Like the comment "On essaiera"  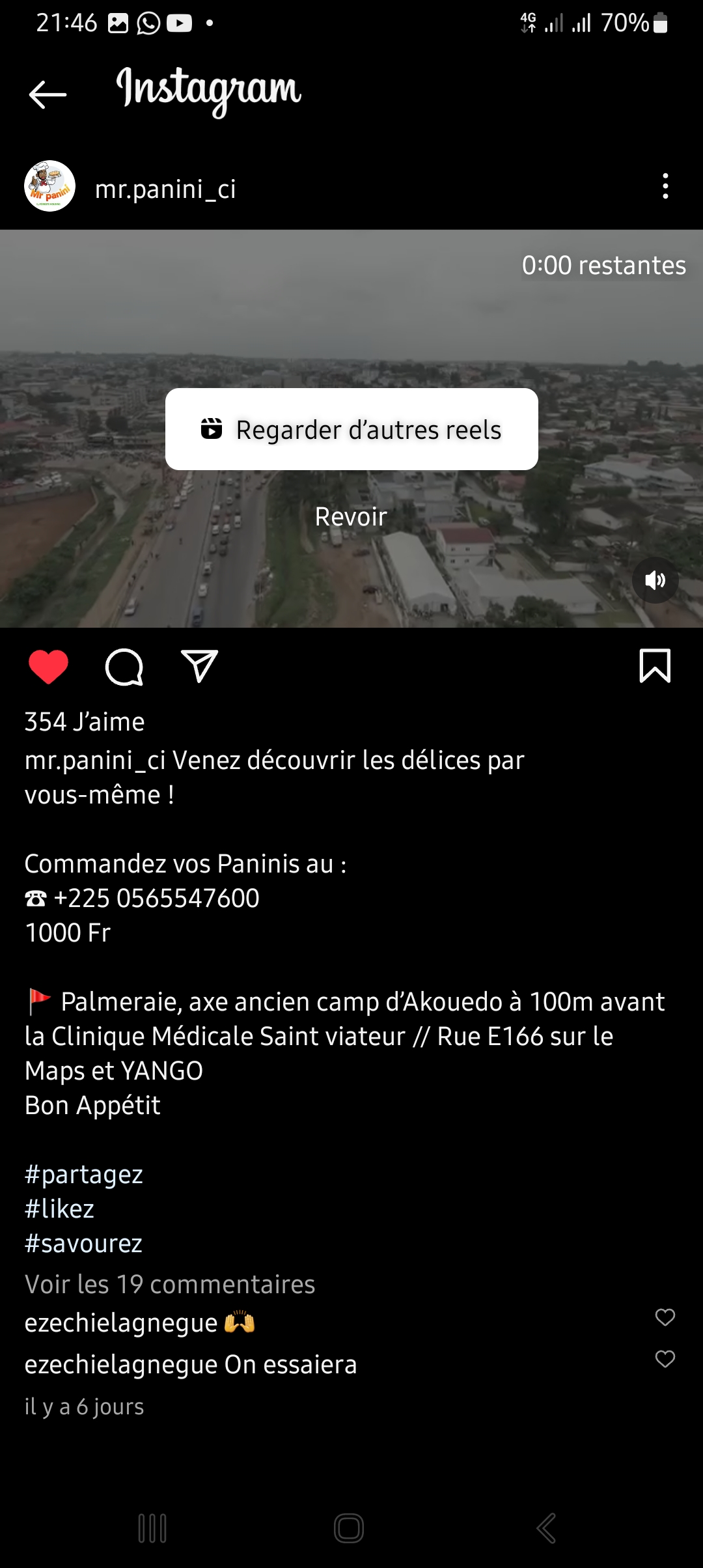665,1359
